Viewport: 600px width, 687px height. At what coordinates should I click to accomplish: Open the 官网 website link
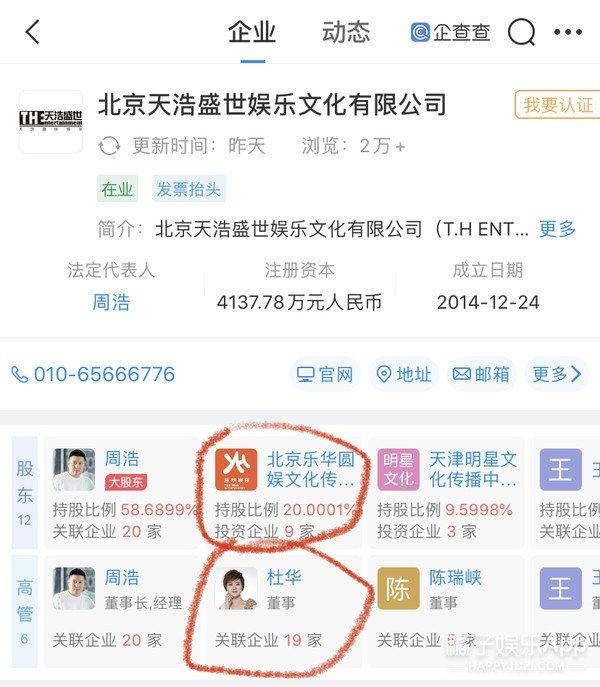click(x=325, y=375)
